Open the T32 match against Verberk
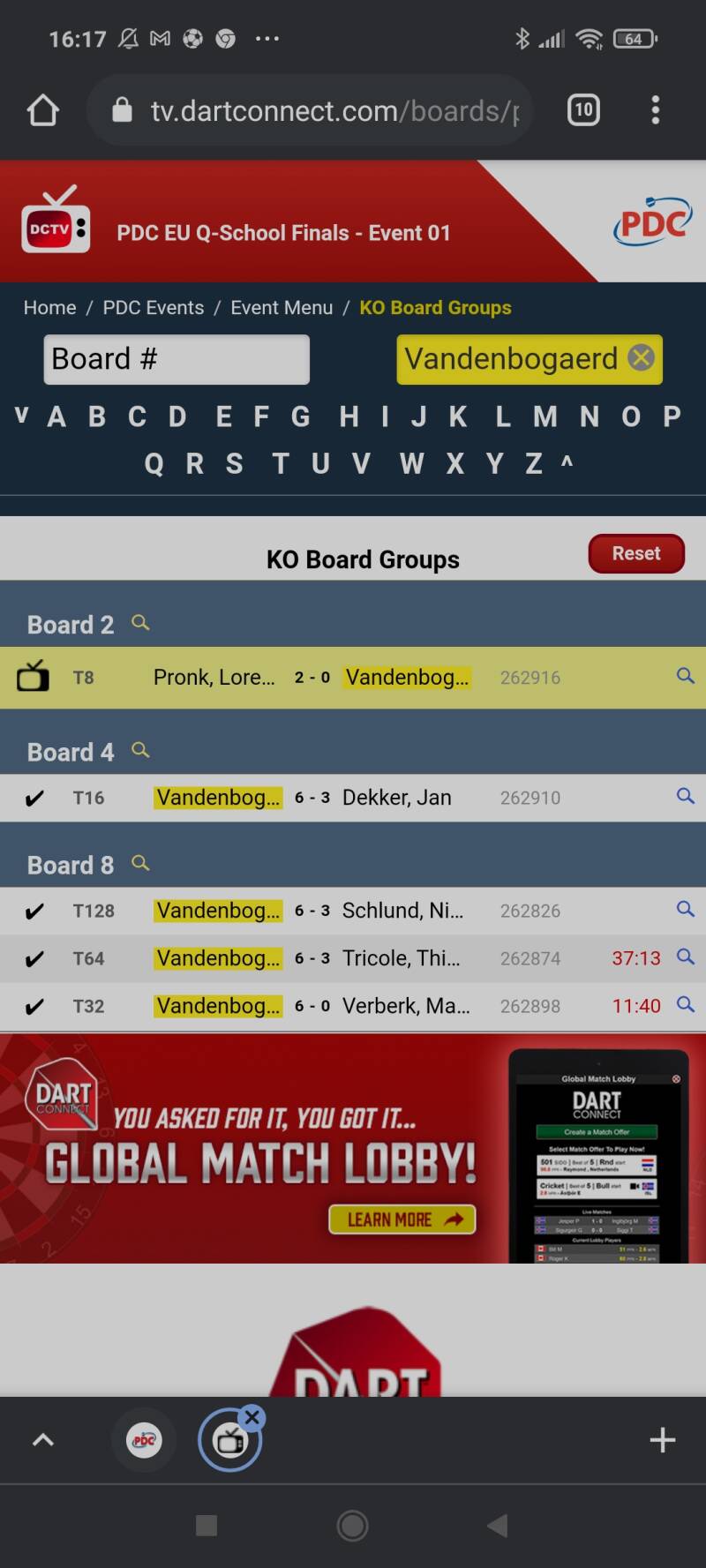 pos(353,1006)
